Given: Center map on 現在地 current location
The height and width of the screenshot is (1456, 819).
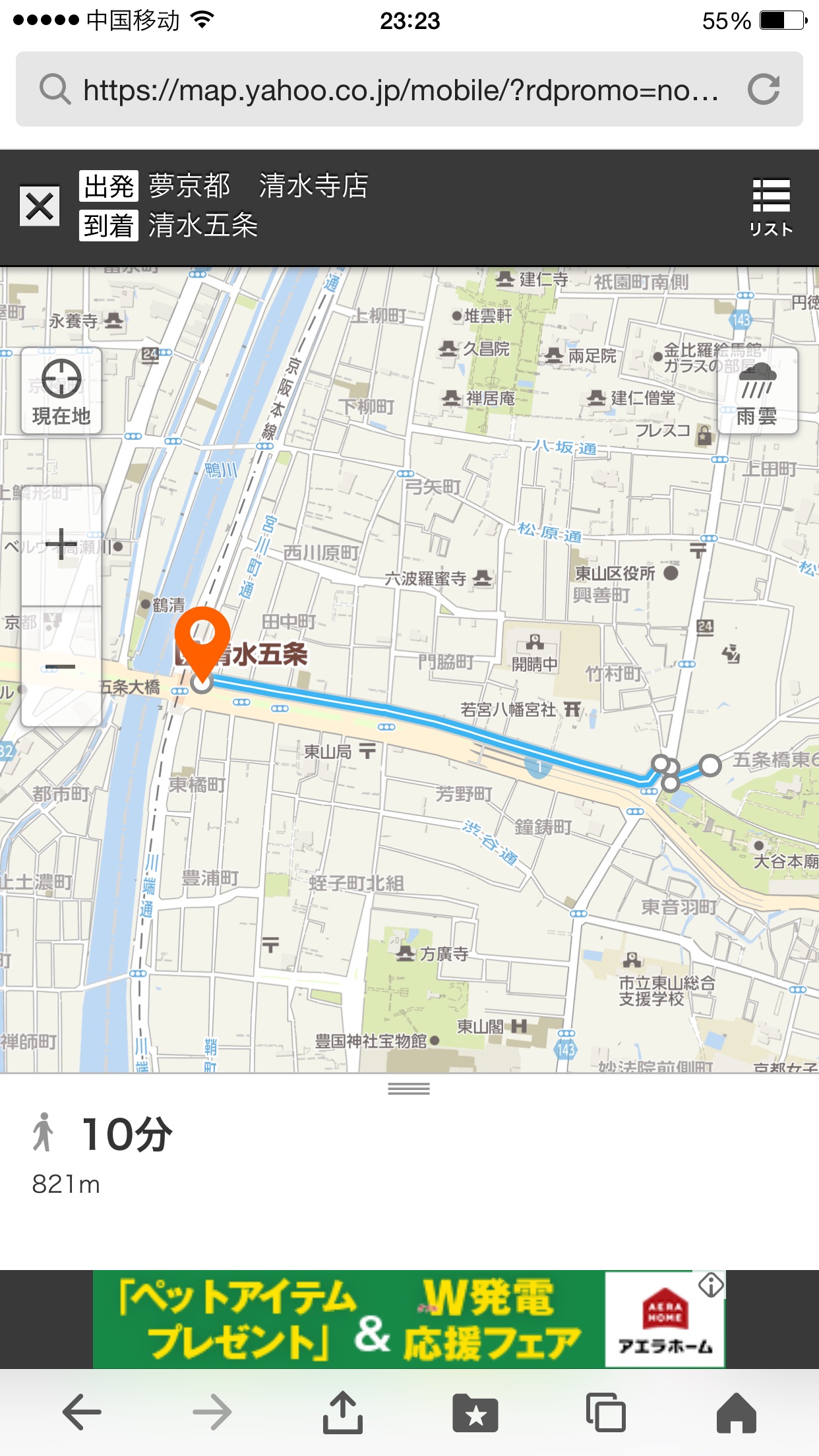Looking at the screenshot, I should 61,392.
